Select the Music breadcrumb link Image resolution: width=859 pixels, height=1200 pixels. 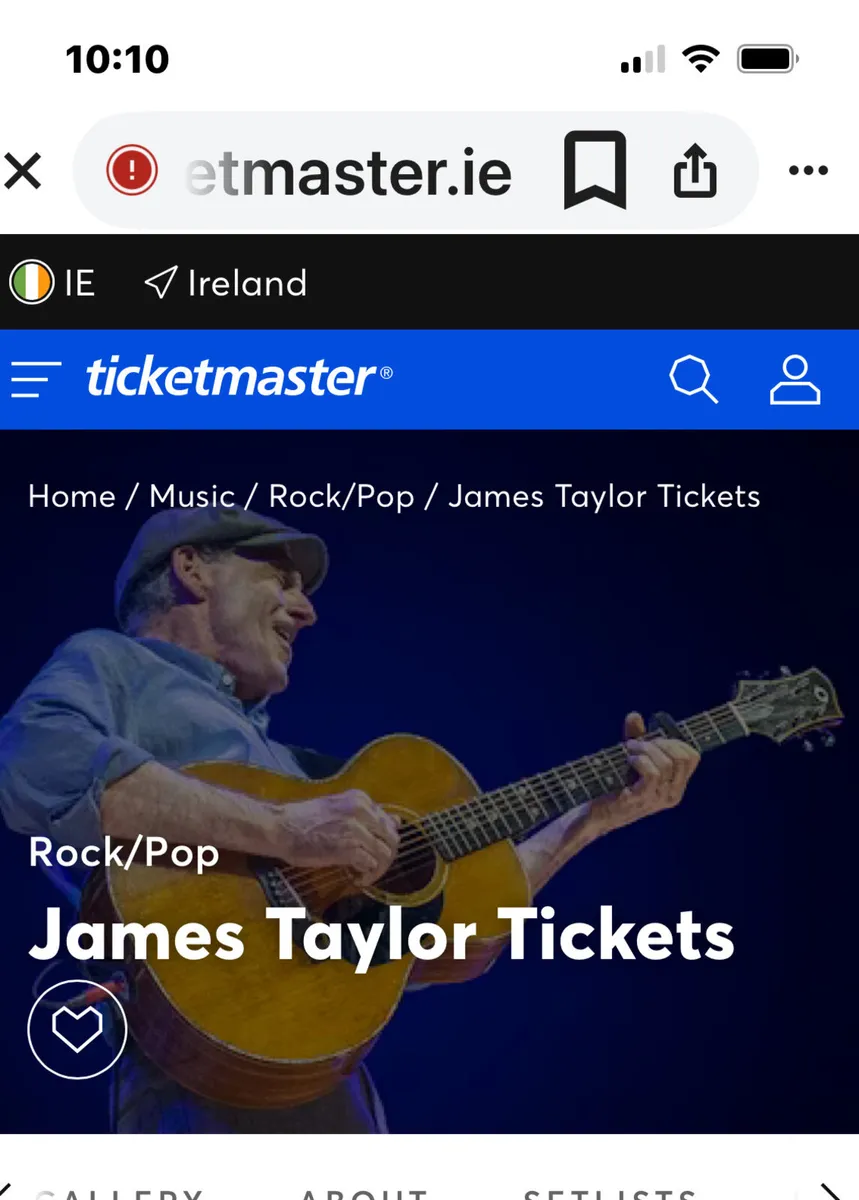192,496
